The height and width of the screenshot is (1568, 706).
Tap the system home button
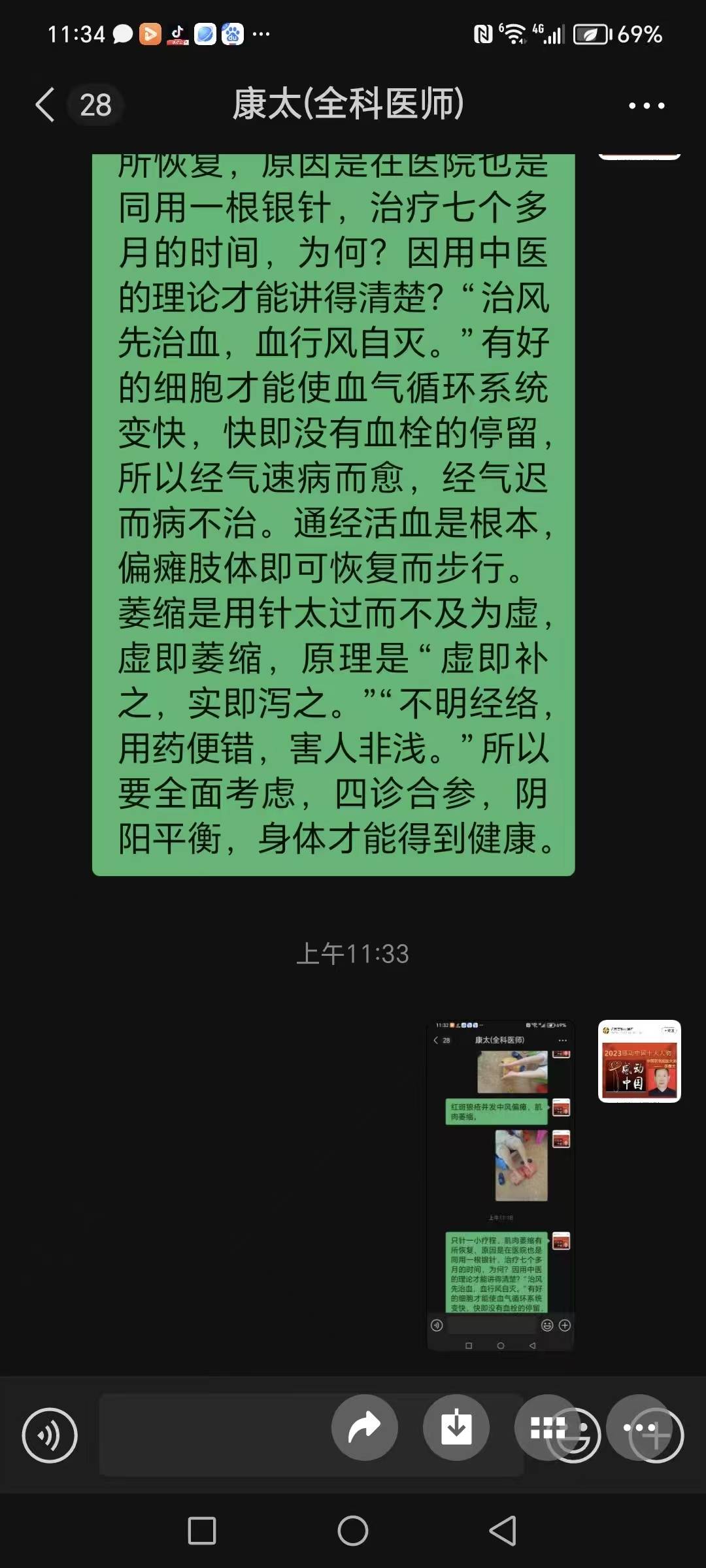(353, 1530)
